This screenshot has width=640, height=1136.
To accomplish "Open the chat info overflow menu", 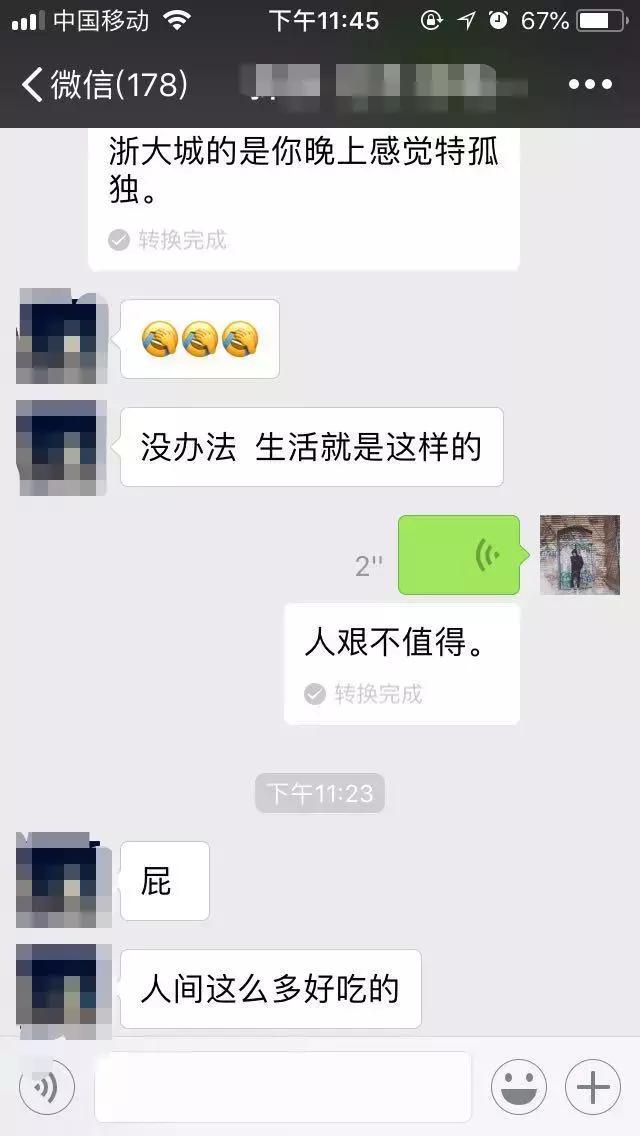I will pyautogui.click(x=590, y=85).
